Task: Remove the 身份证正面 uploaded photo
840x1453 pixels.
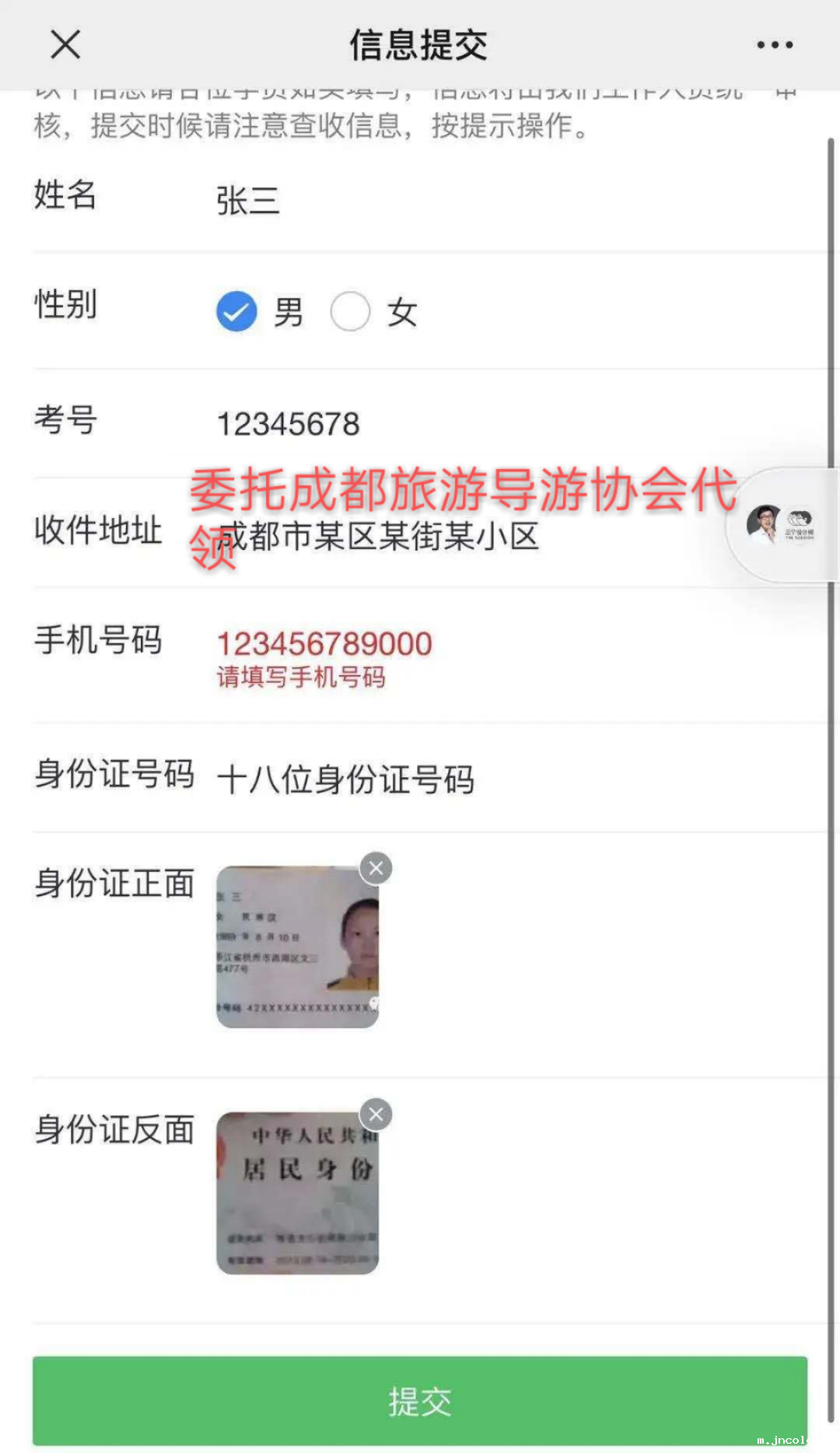Action: pos(376,868)
